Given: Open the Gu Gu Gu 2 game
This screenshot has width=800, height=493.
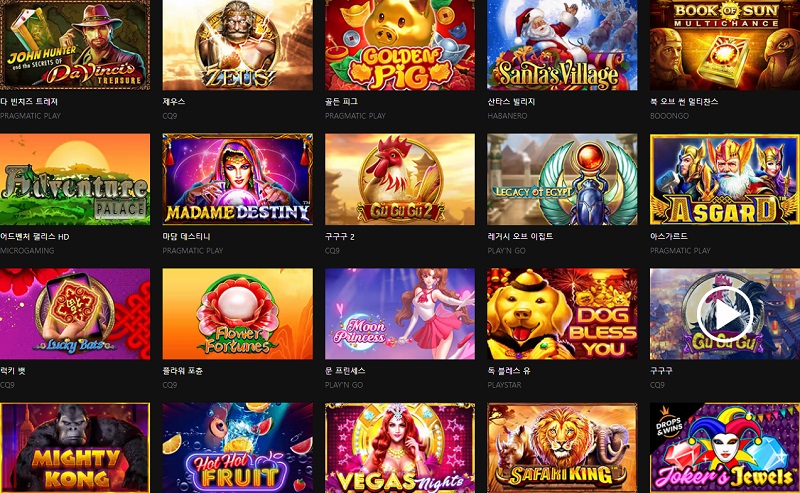Looking at the screenshot, I should [x=400, y=180].
